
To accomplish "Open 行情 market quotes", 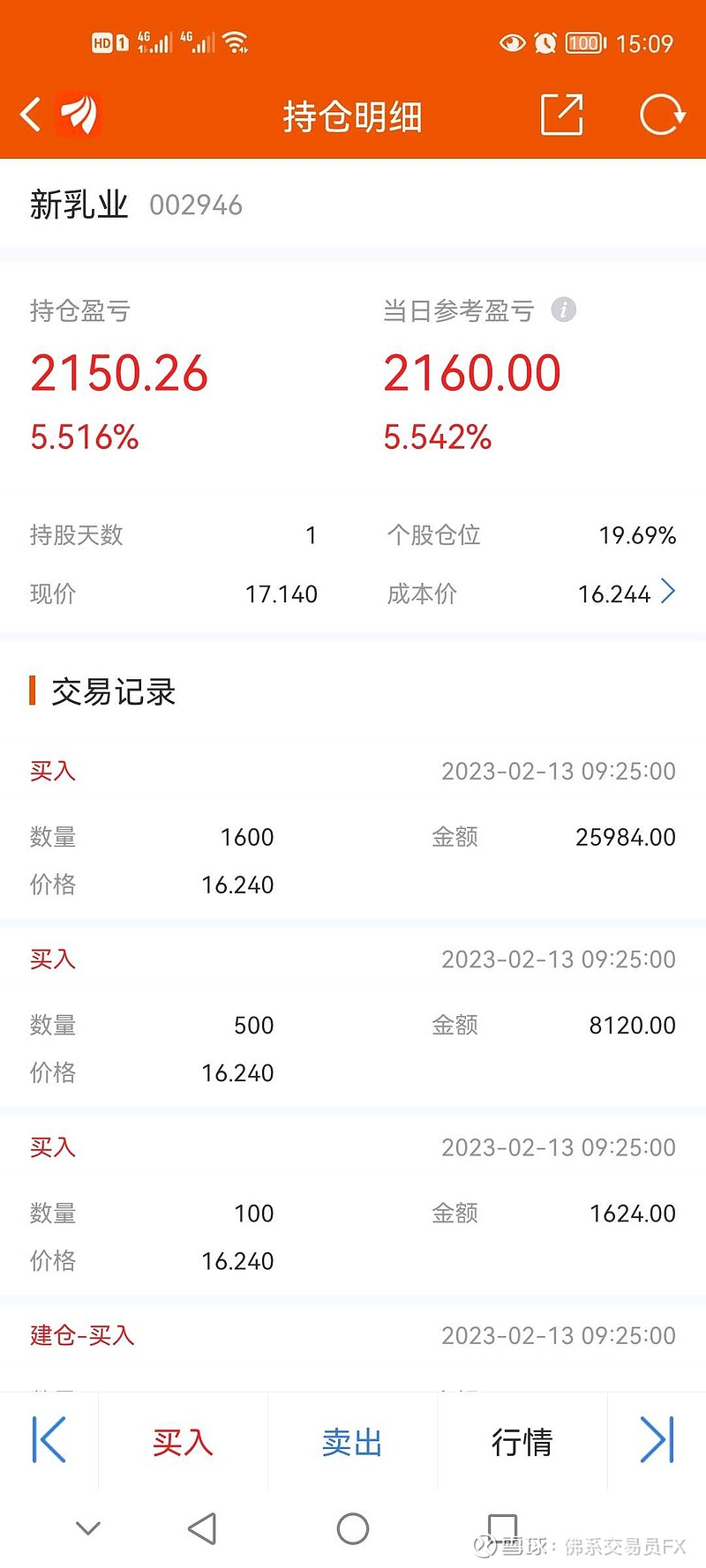I will click(522, 1442).
